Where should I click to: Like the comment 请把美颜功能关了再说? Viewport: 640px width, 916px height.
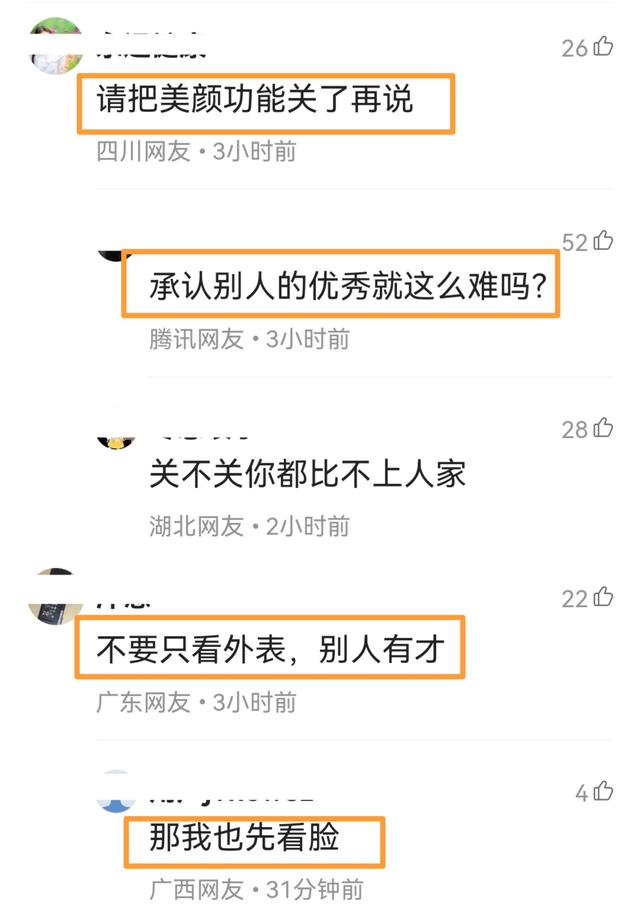603,47
